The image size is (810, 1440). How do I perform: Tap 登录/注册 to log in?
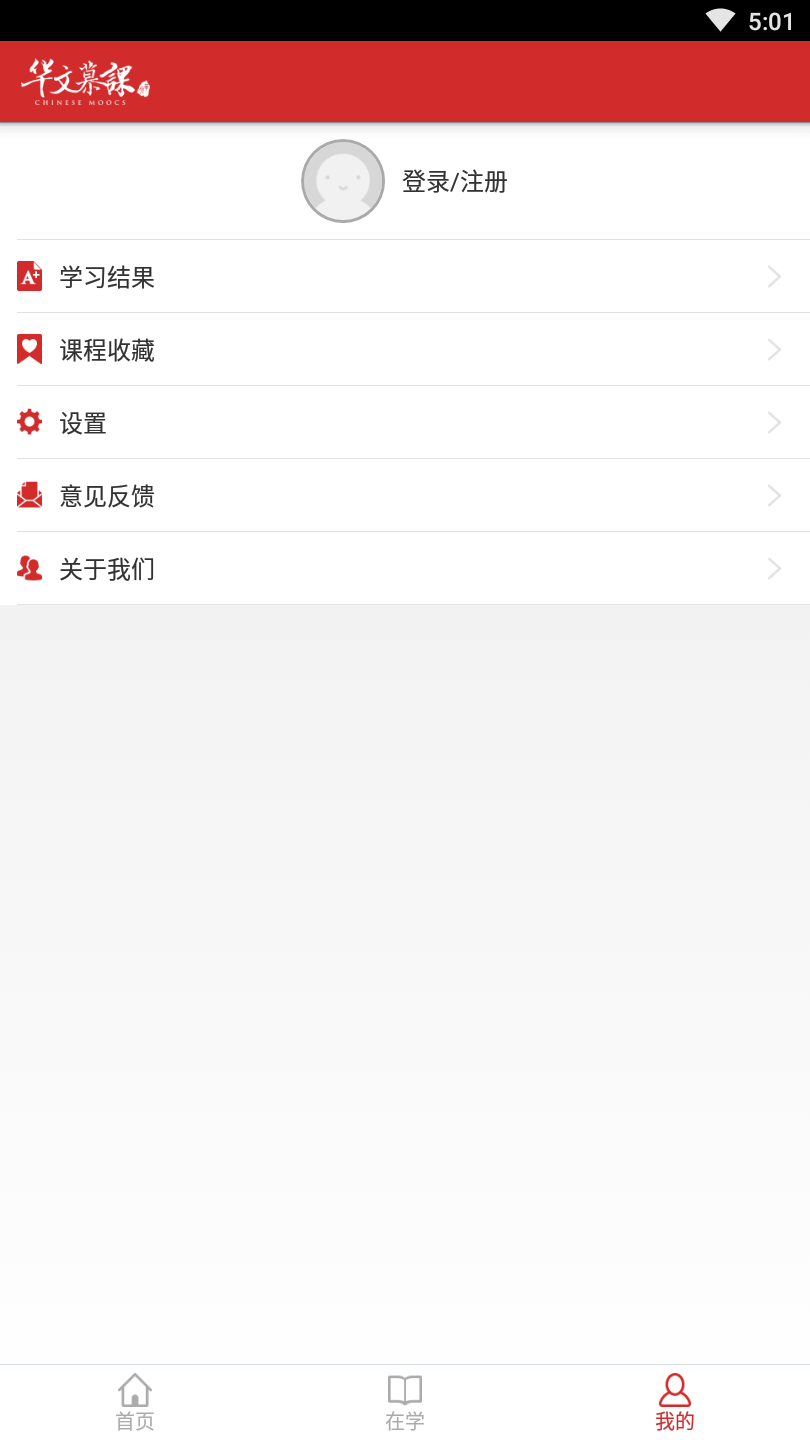tap(455, 182)
